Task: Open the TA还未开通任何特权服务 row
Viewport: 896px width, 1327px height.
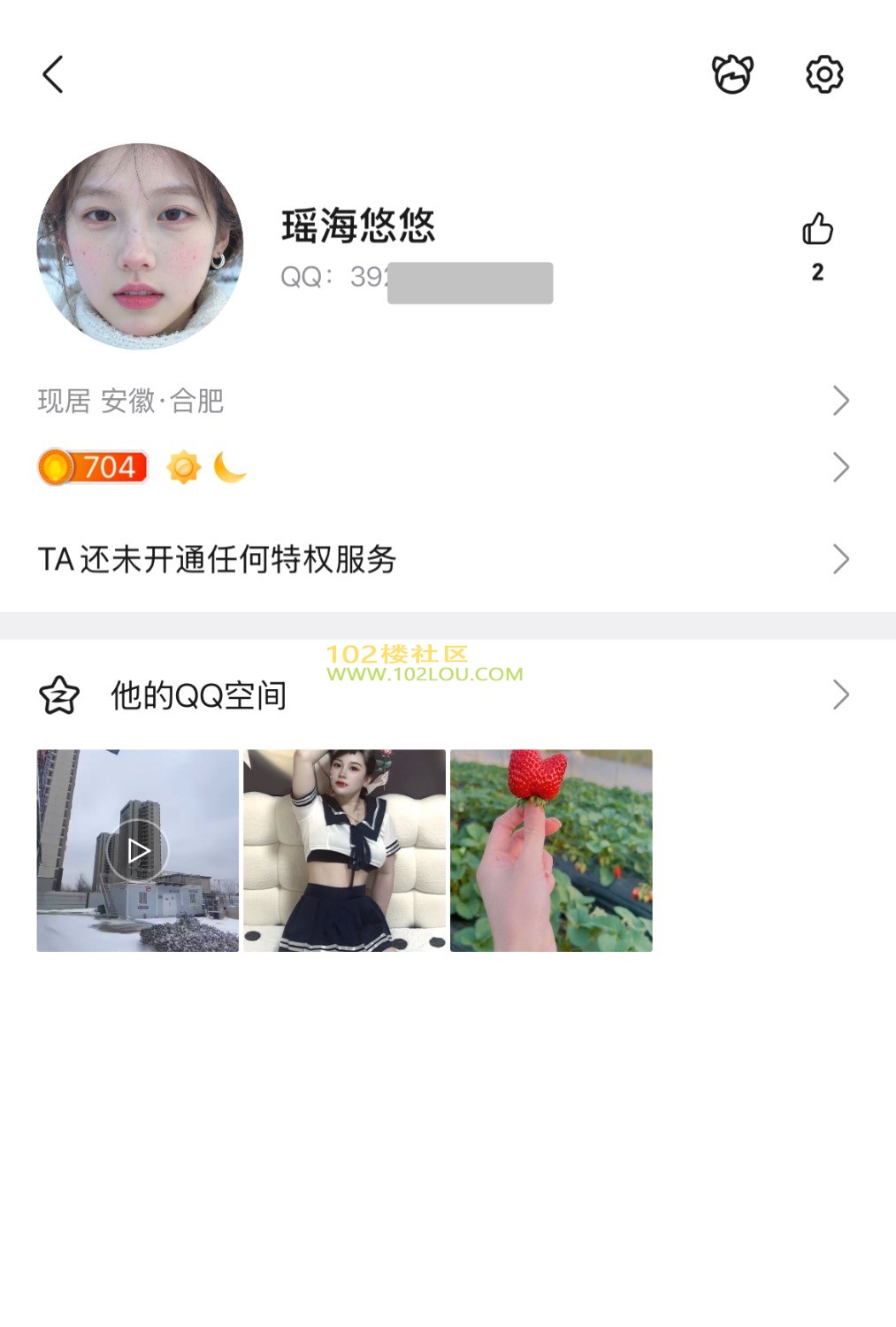Action: click(442, 559)
